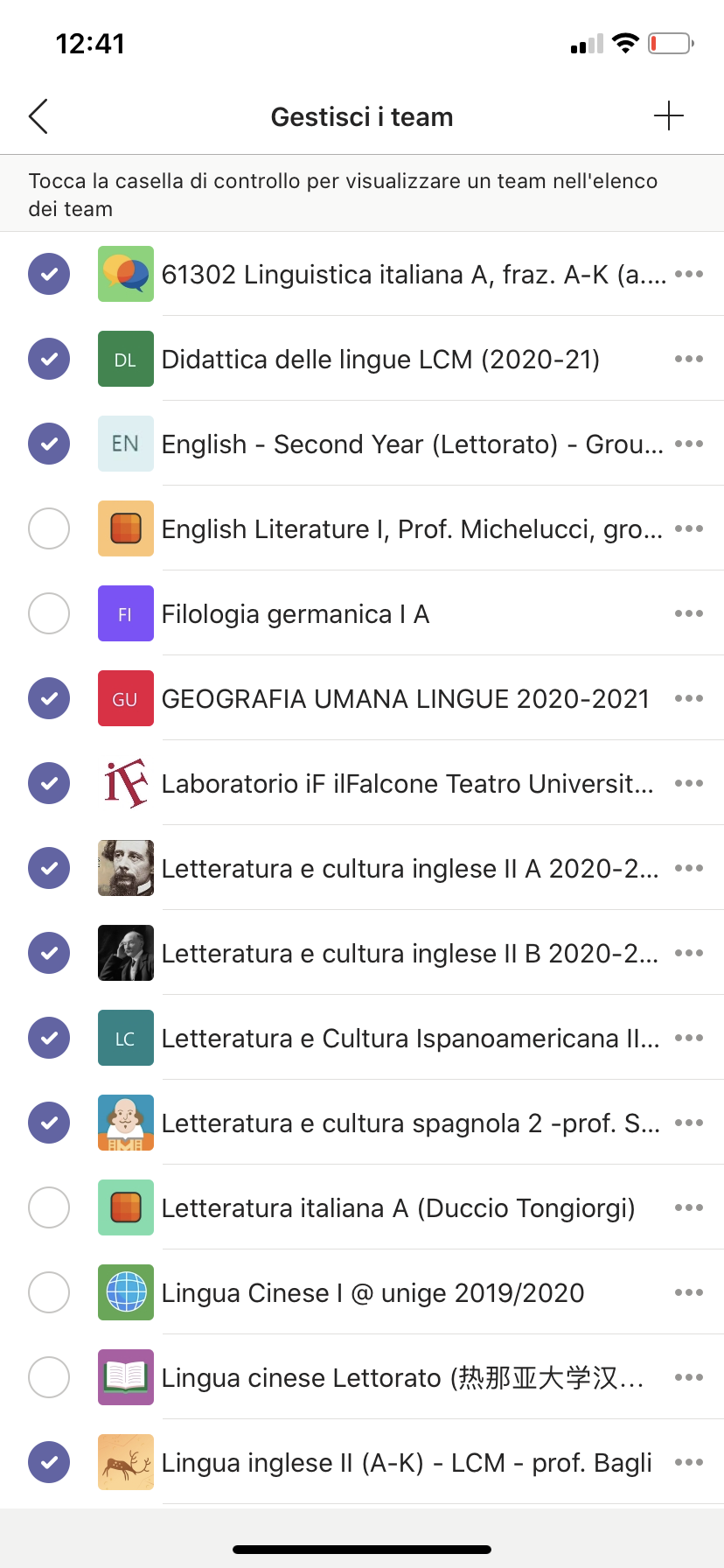The width and height of the screenshot is (724, 1568).
Task: Uncheck Letteratura e cultura inglese II A
Action: (x=49, y=868)
